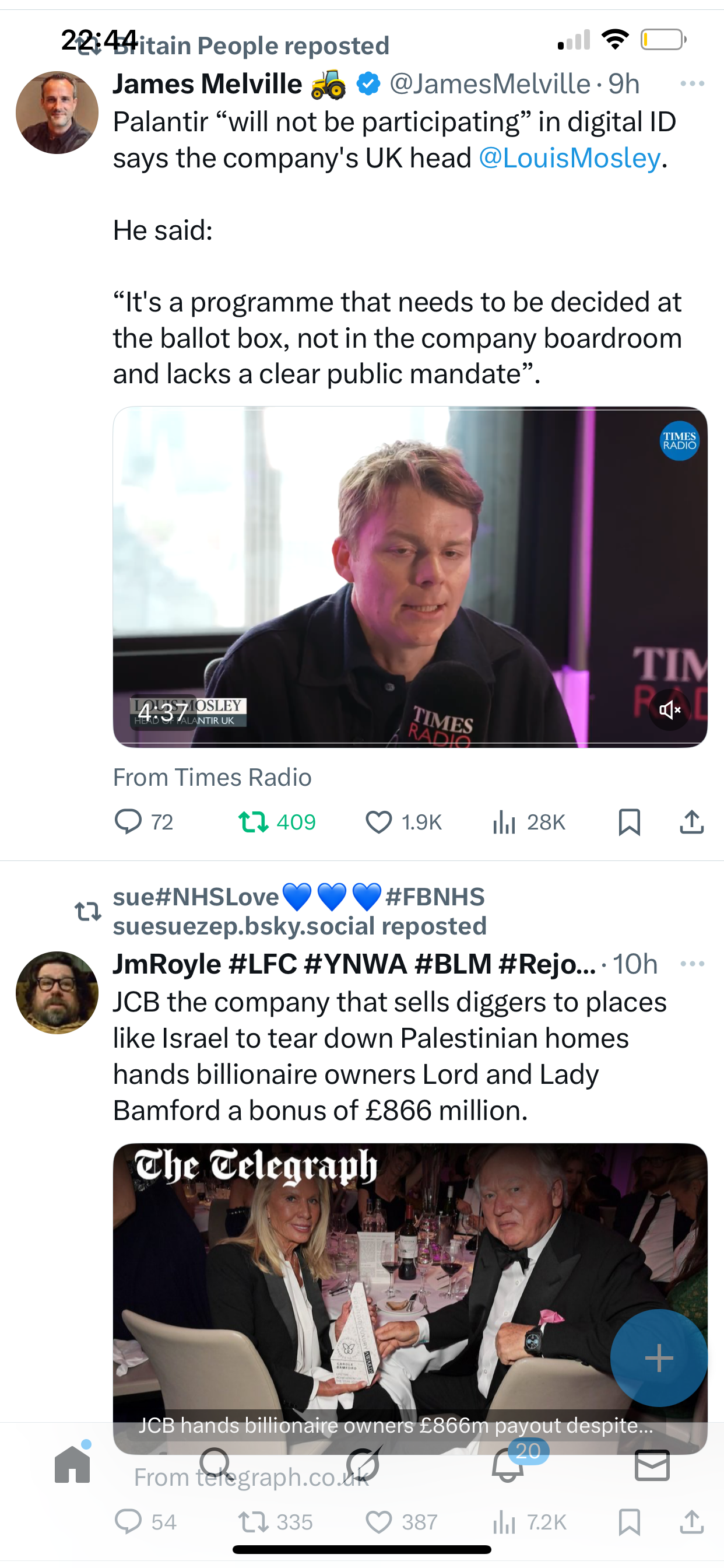Screen dimensions: 724x1568
Task: Share James Melville's post
Action: (x=692, y=822)
